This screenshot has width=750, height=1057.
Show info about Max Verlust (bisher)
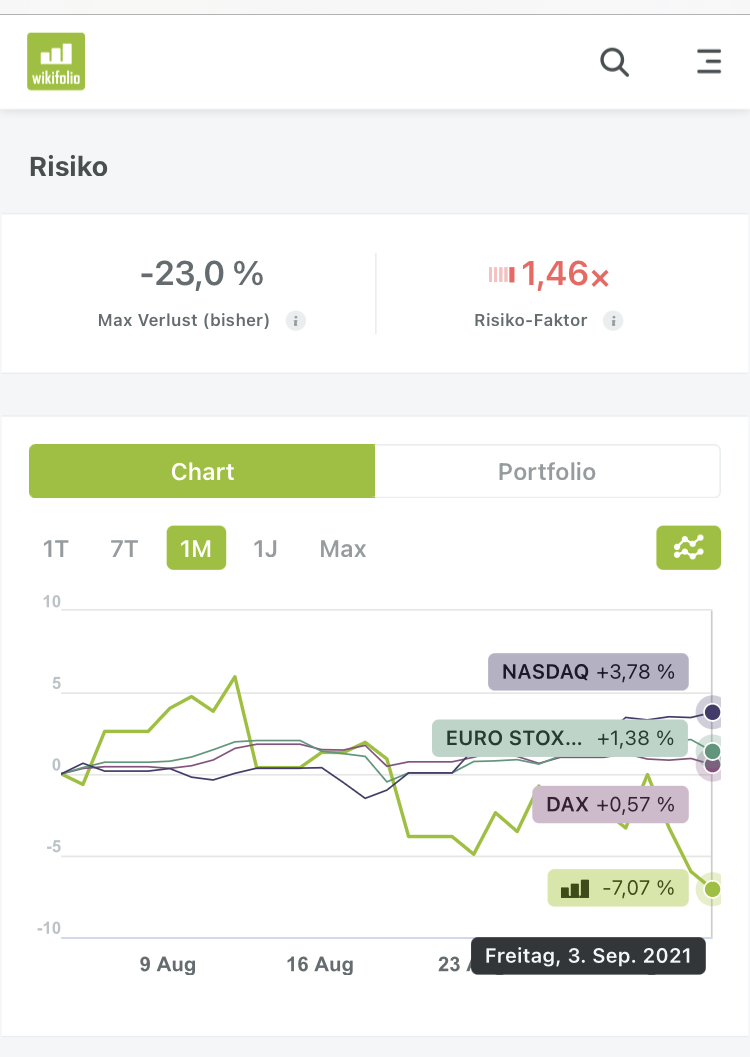point(295,321)
